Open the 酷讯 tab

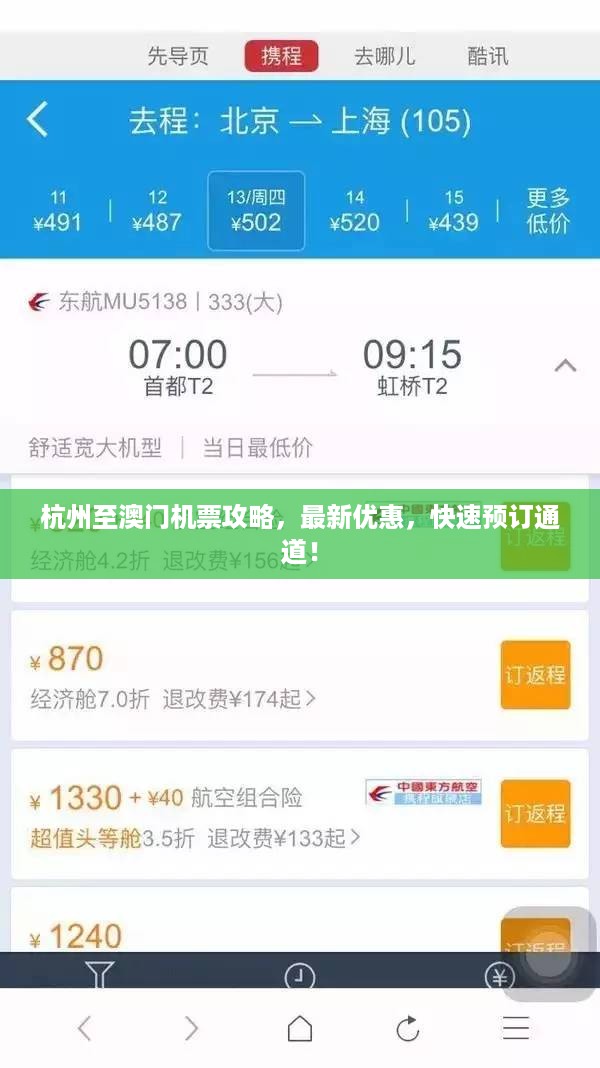pos(488,56)
